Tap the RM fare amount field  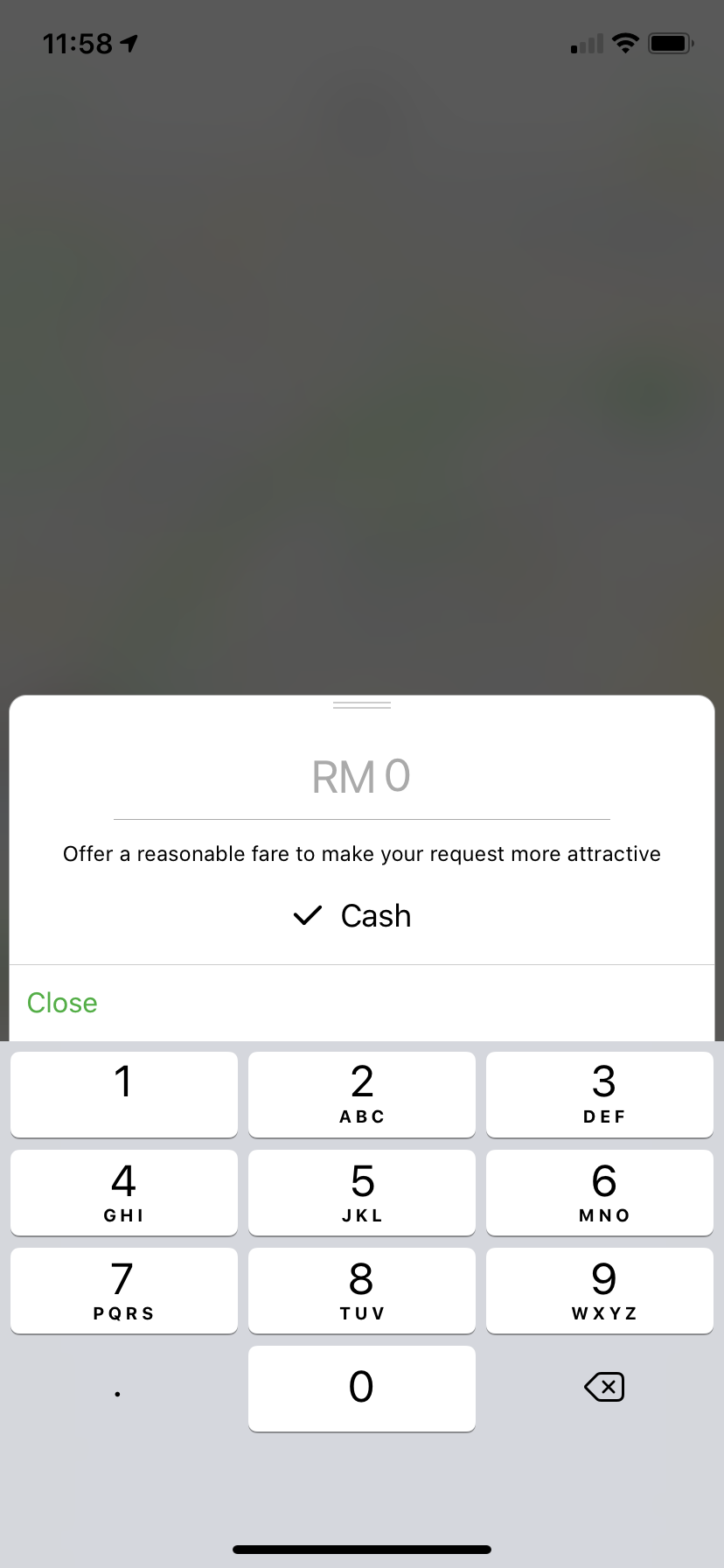[361, 777]
